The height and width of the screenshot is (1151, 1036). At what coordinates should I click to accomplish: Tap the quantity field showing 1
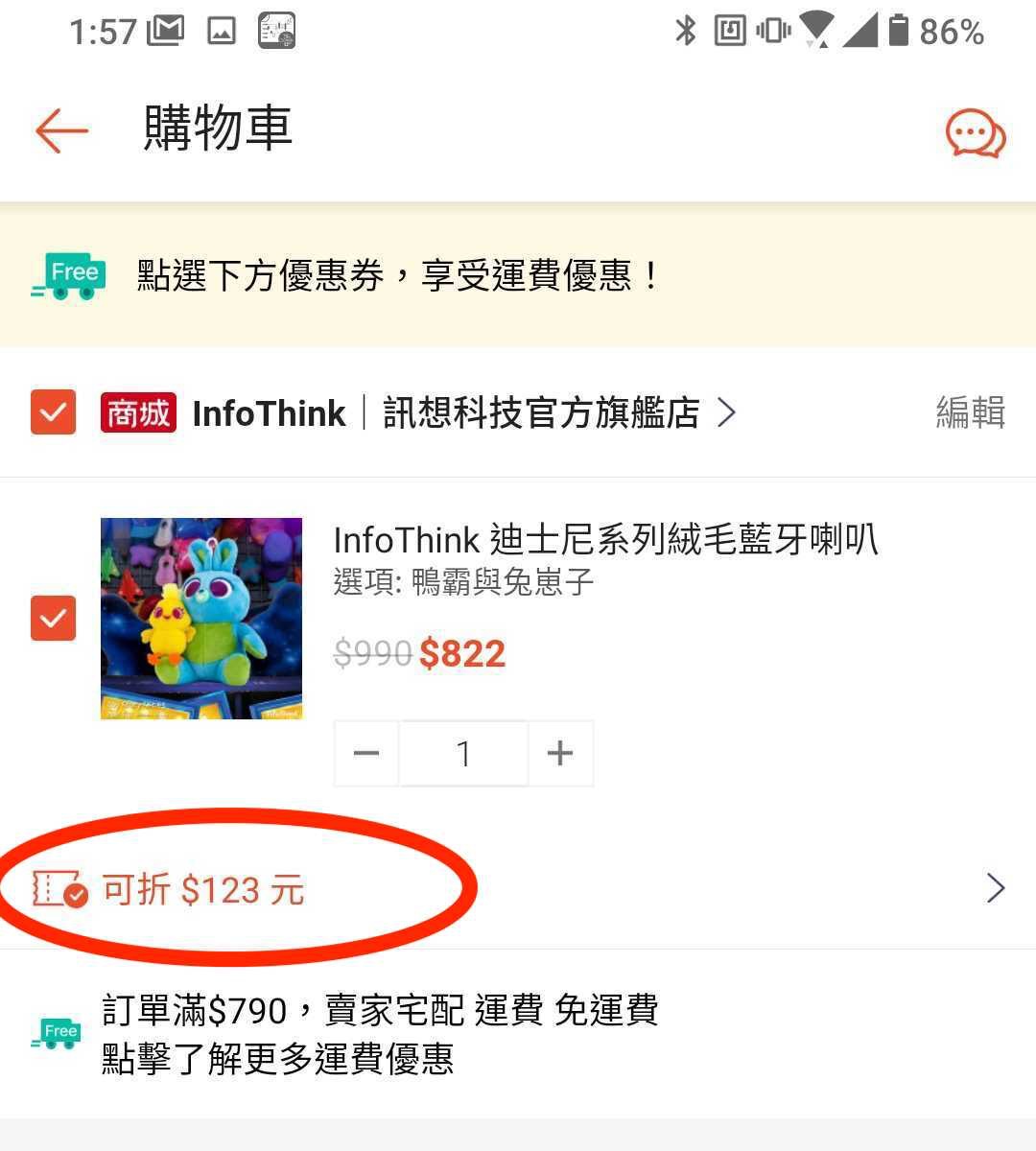(x=463, y=754)
